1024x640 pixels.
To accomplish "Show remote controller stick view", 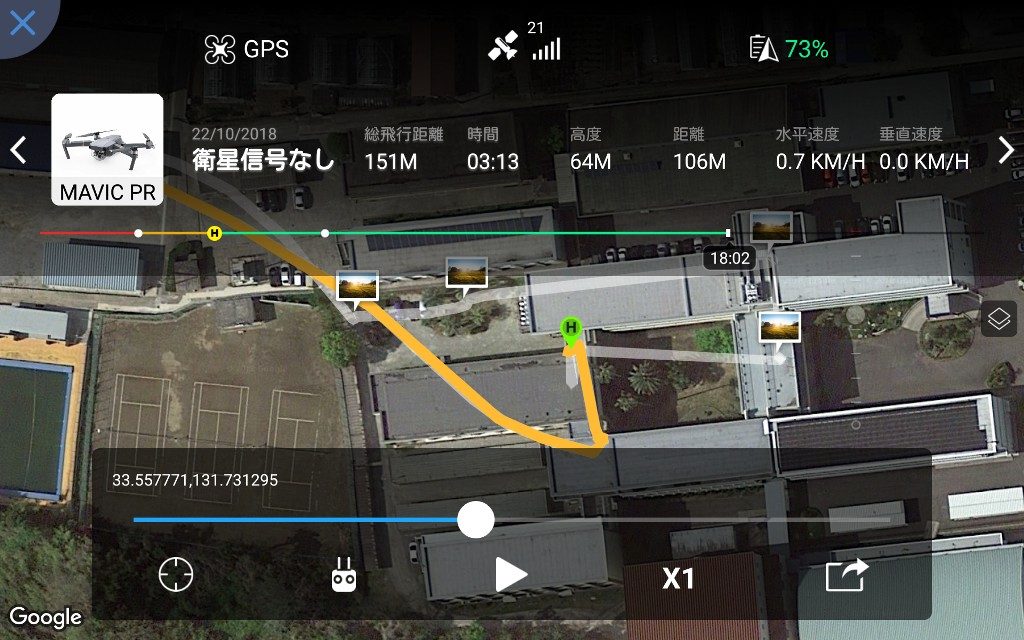I will point(345,576).
